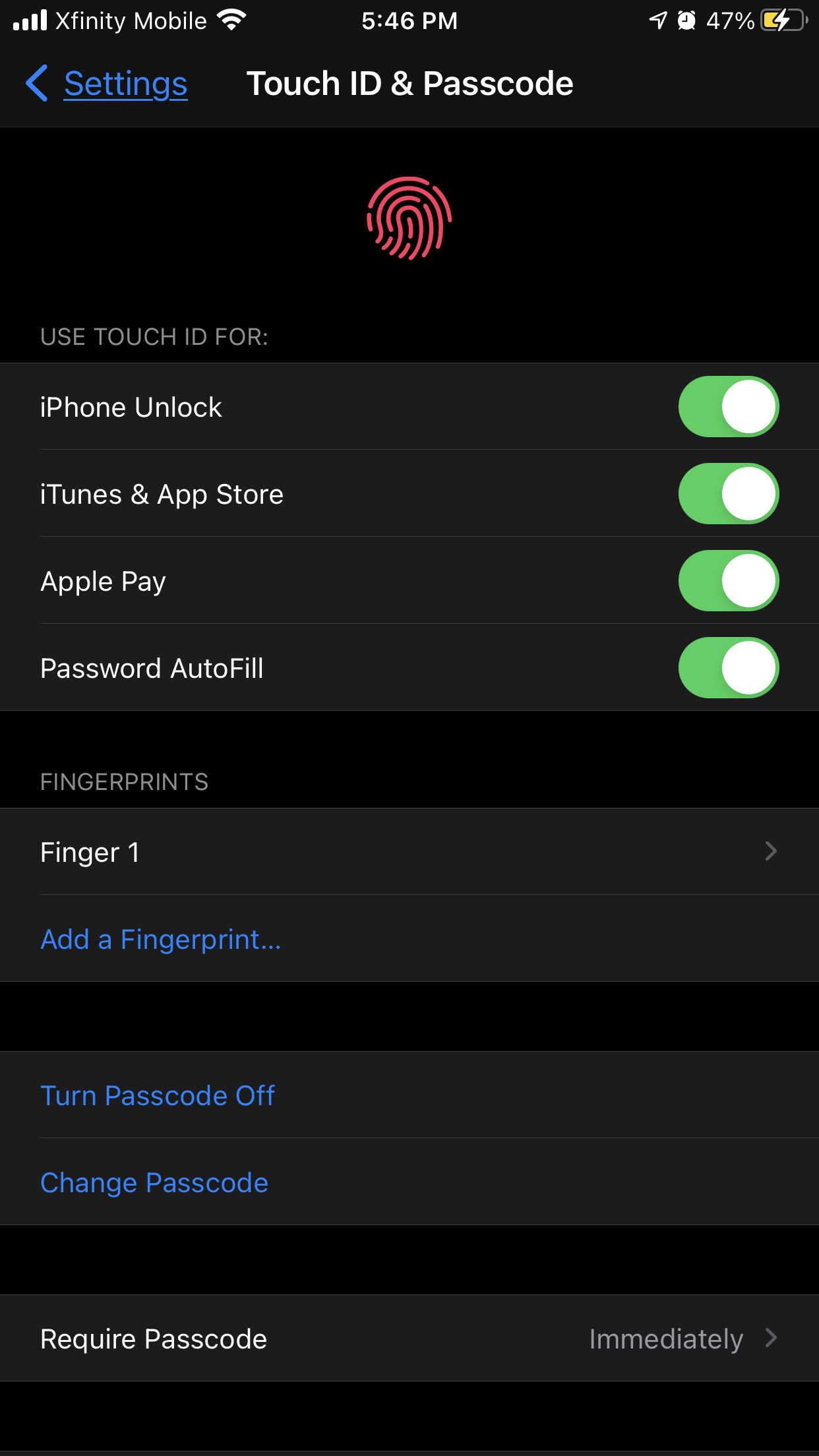Tap the location services arrow icon
819x1456 pixels.
point(657,20)
